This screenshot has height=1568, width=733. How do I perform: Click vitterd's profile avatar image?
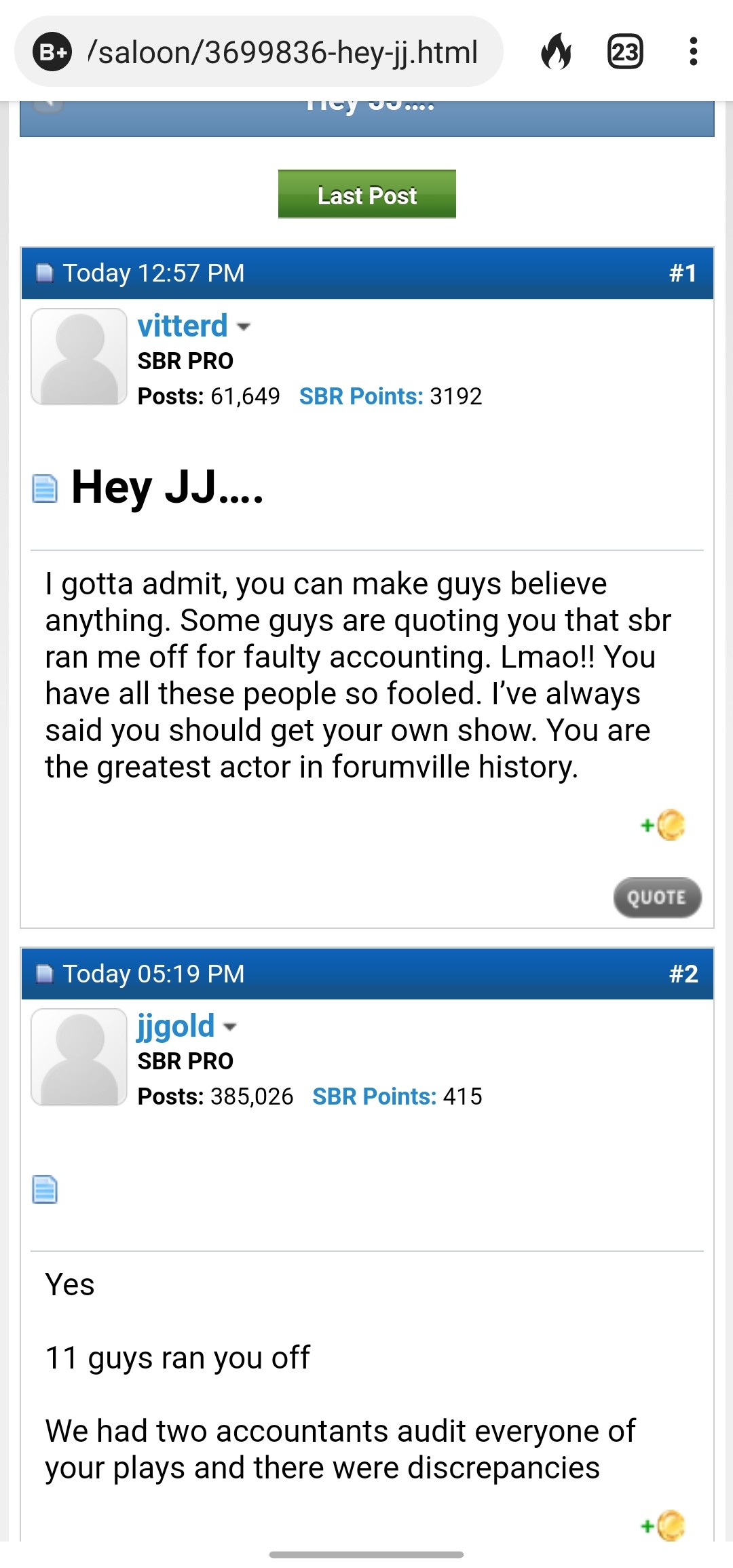[x=79, y=356]
